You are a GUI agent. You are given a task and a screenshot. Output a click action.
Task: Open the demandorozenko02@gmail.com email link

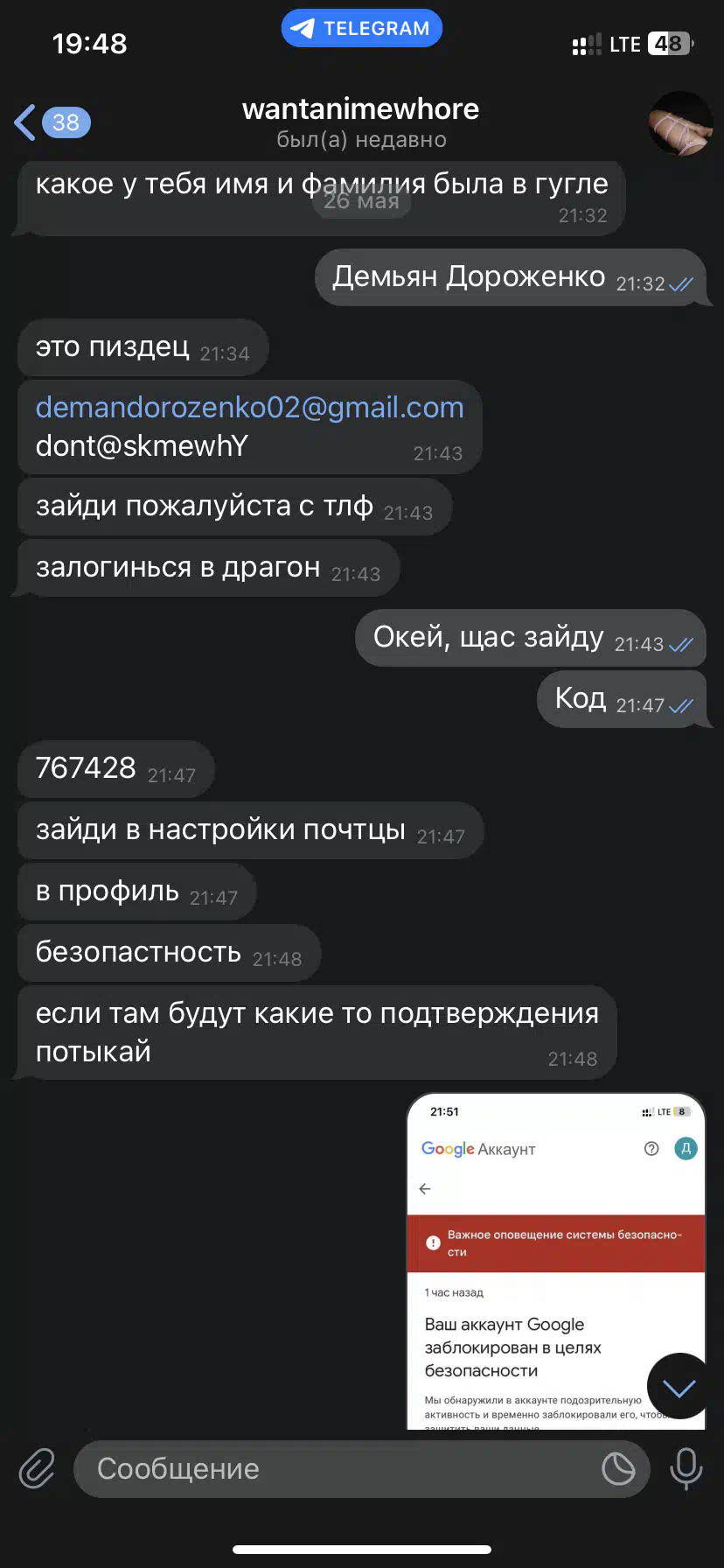click(249, 408)
